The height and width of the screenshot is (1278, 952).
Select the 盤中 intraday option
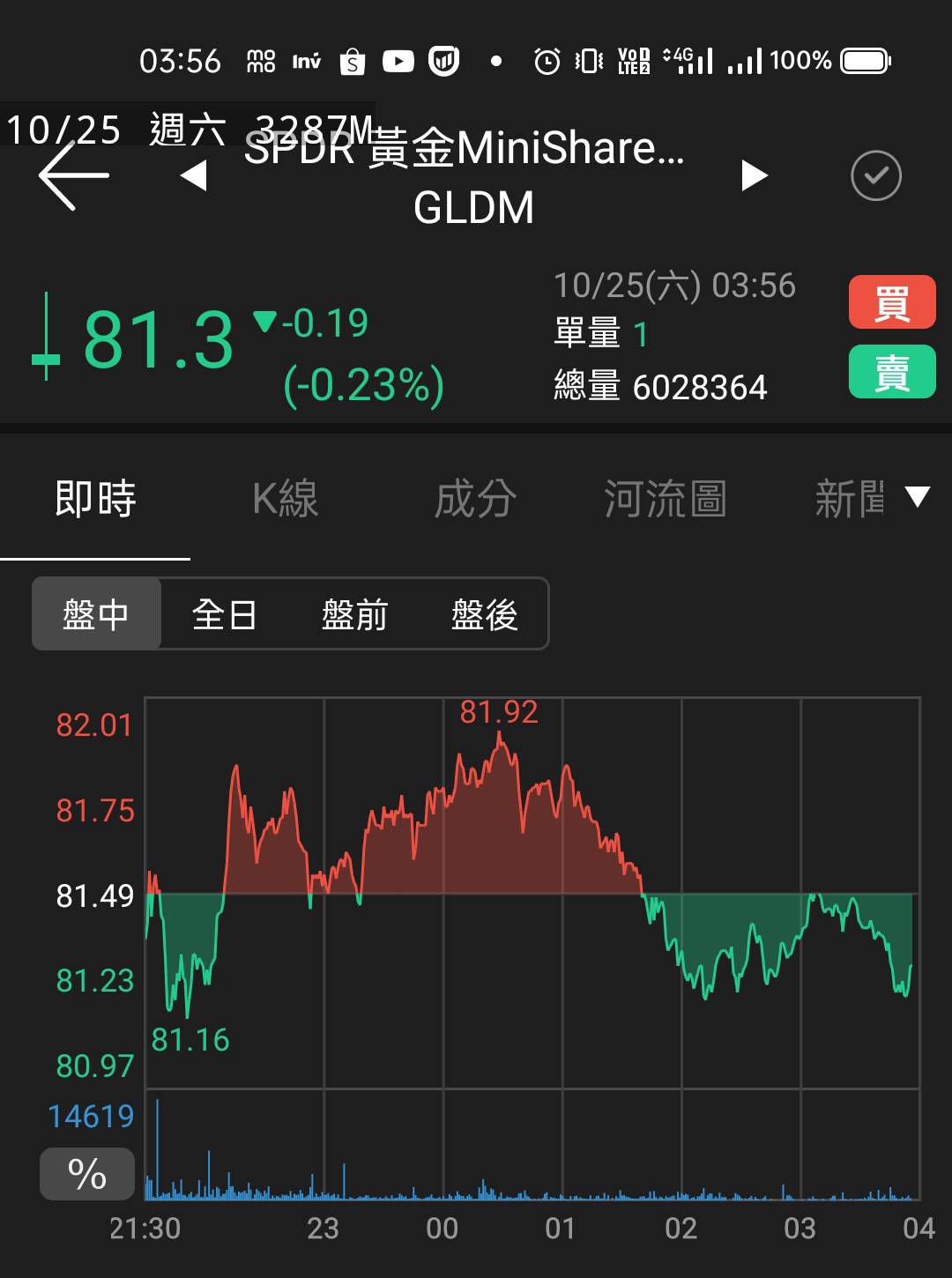point(97,613)
